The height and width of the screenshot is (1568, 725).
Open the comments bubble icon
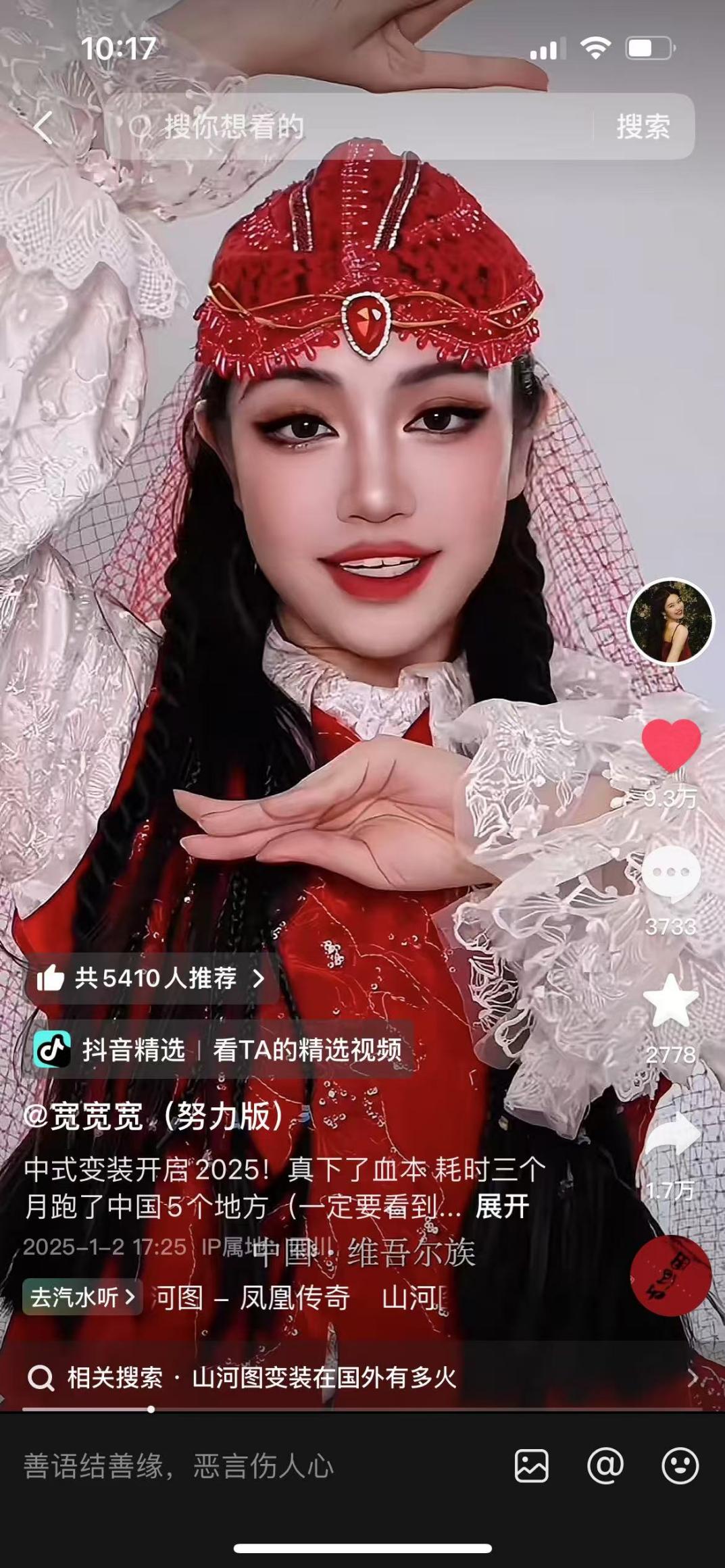670,874
